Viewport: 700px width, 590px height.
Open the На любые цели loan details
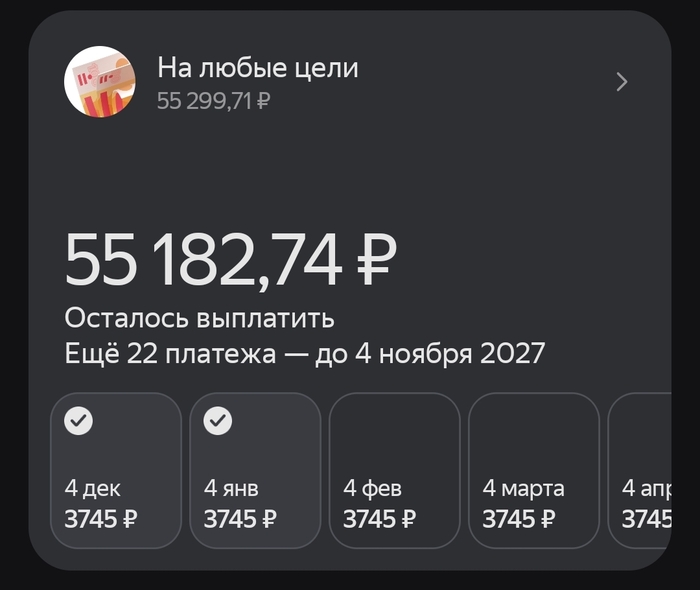pyautogui.click(x=257, y=81)
